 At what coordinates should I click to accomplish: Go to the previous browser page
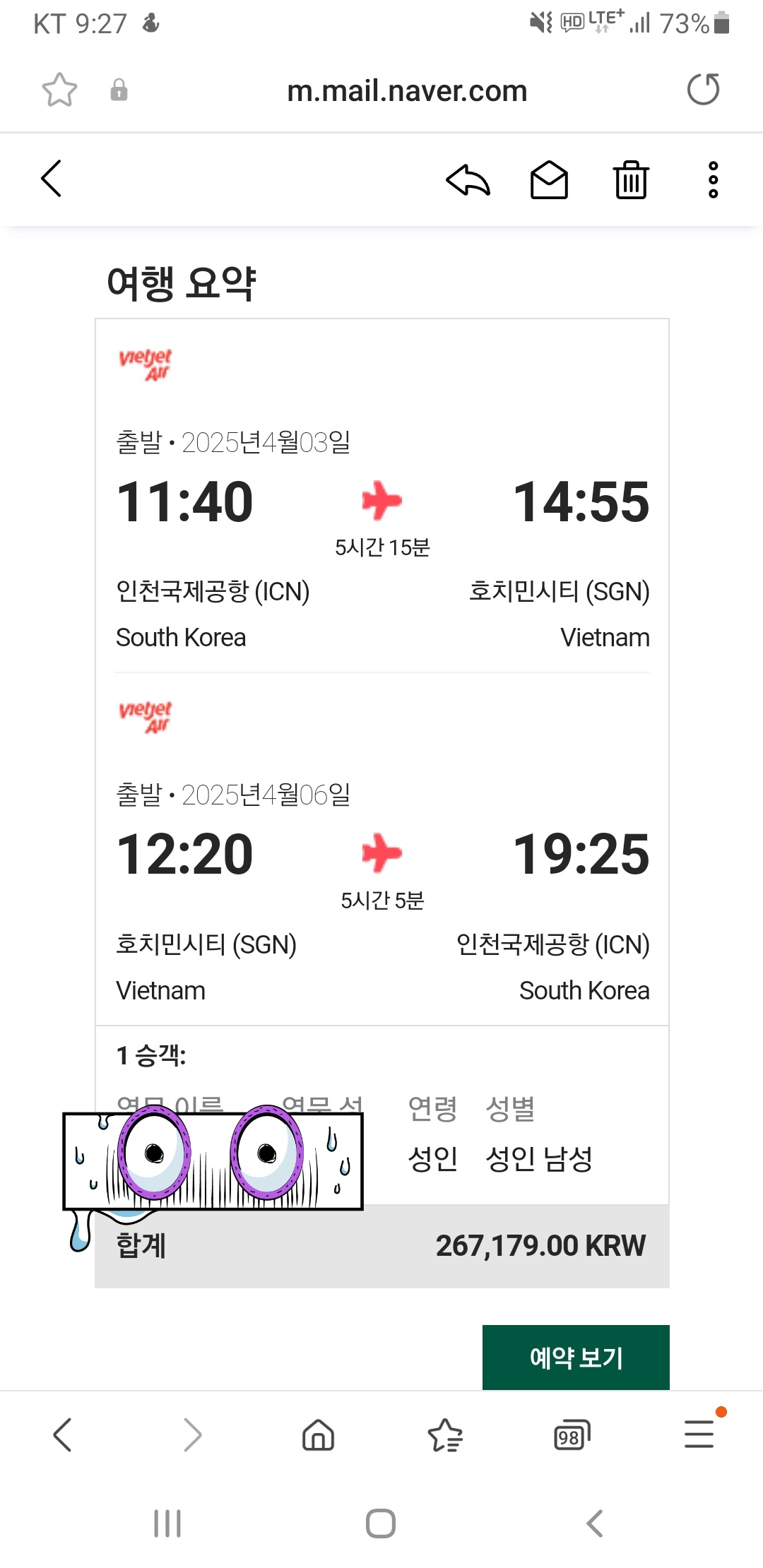[x=63, y=1435]
